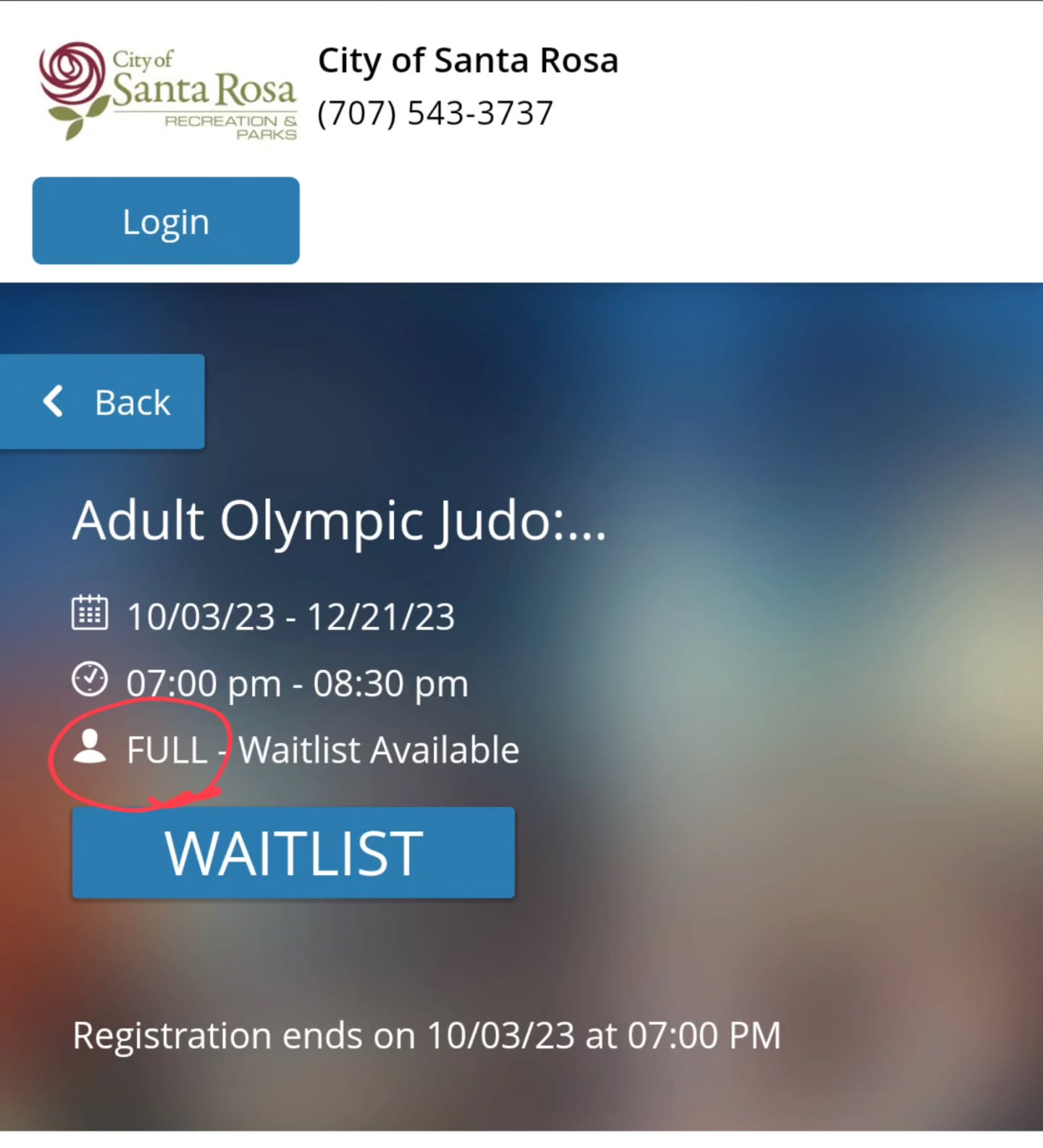This screenshot has height=1148, width=1043.
Task: Go back using the Back button
Action: tap(103, 402)
